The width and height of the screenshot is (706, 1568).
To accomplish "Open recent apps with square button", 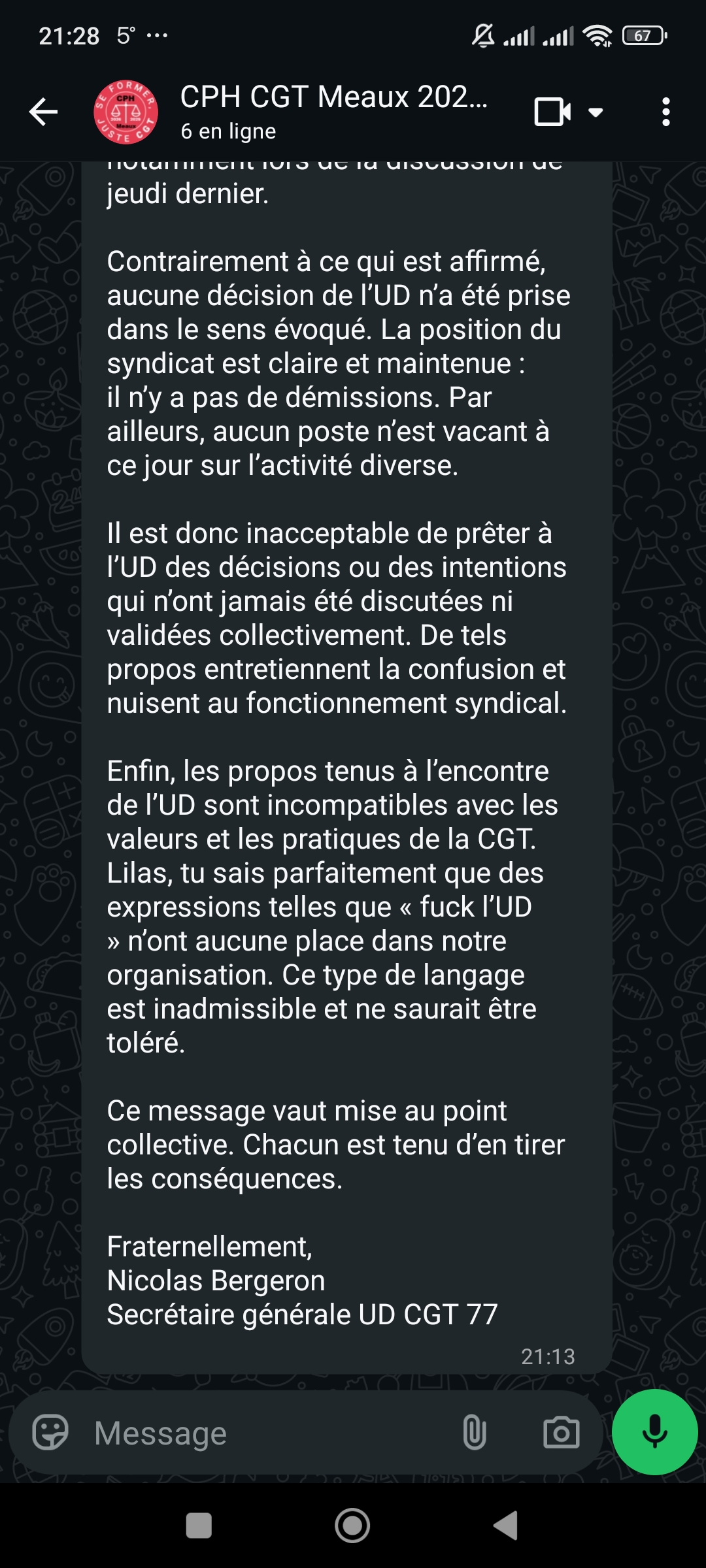I will pyautogui.click(x=199, y=1526).
